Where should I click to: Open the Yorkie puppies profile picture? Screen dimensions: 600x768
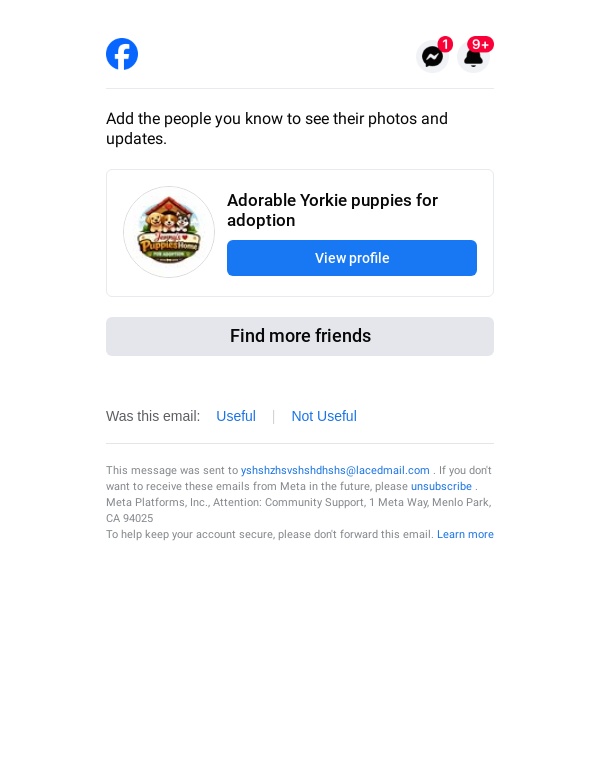[169, 232]
